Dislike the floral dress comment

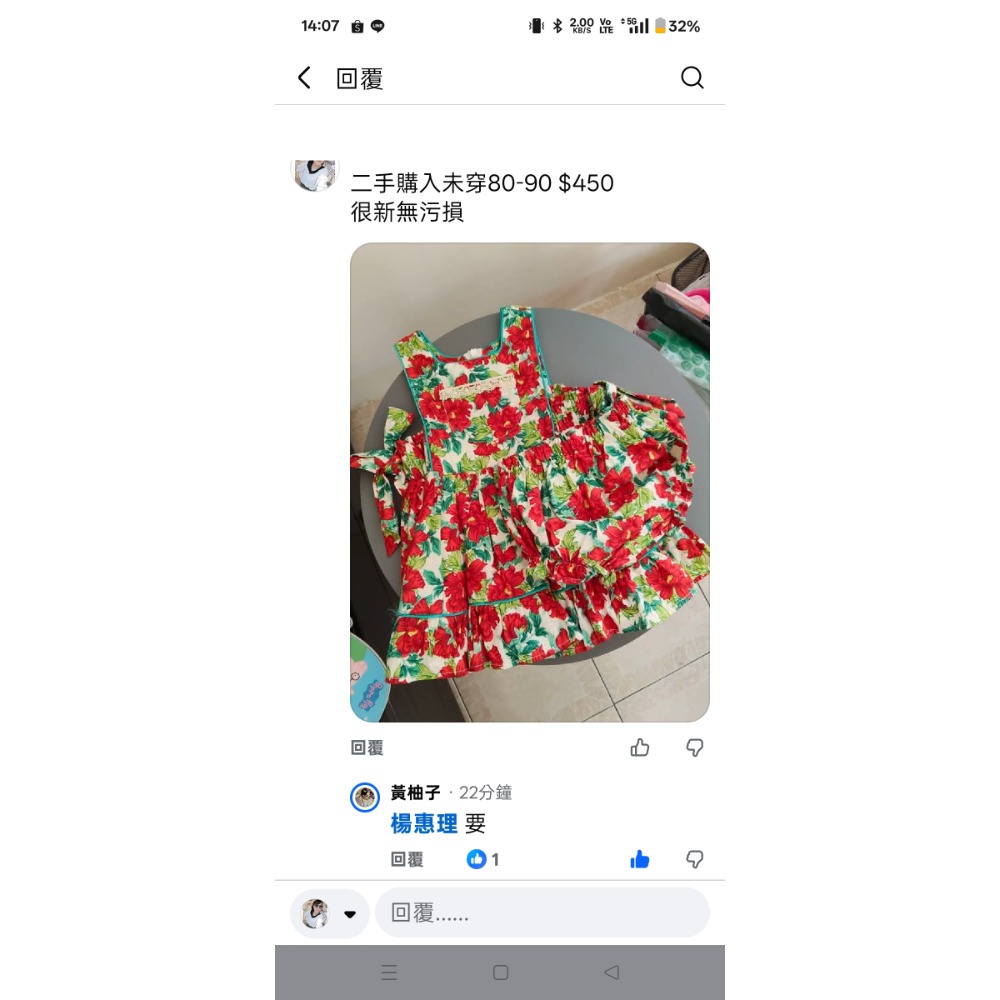[694, 748]
